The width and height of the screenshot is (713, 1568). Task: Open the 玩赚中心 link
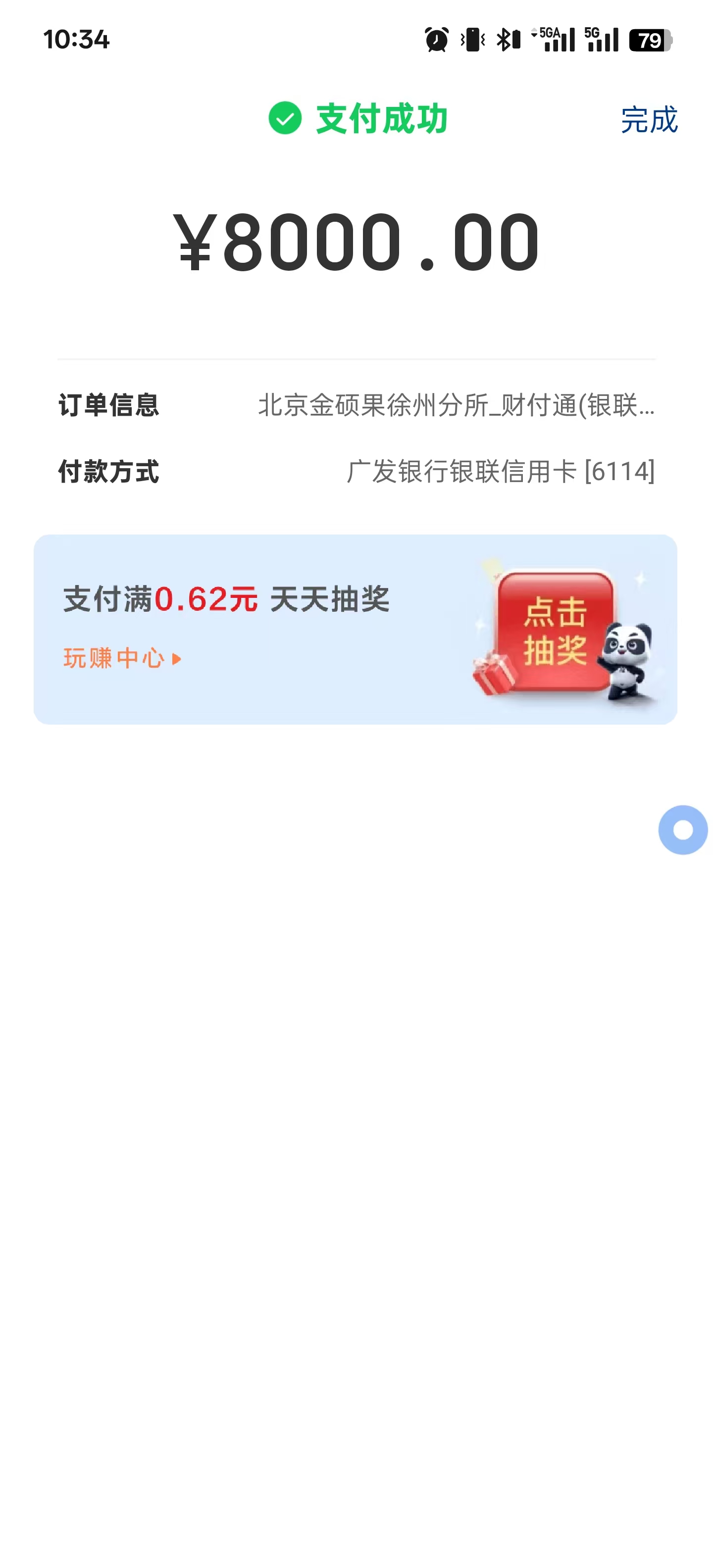coord(122,658)
